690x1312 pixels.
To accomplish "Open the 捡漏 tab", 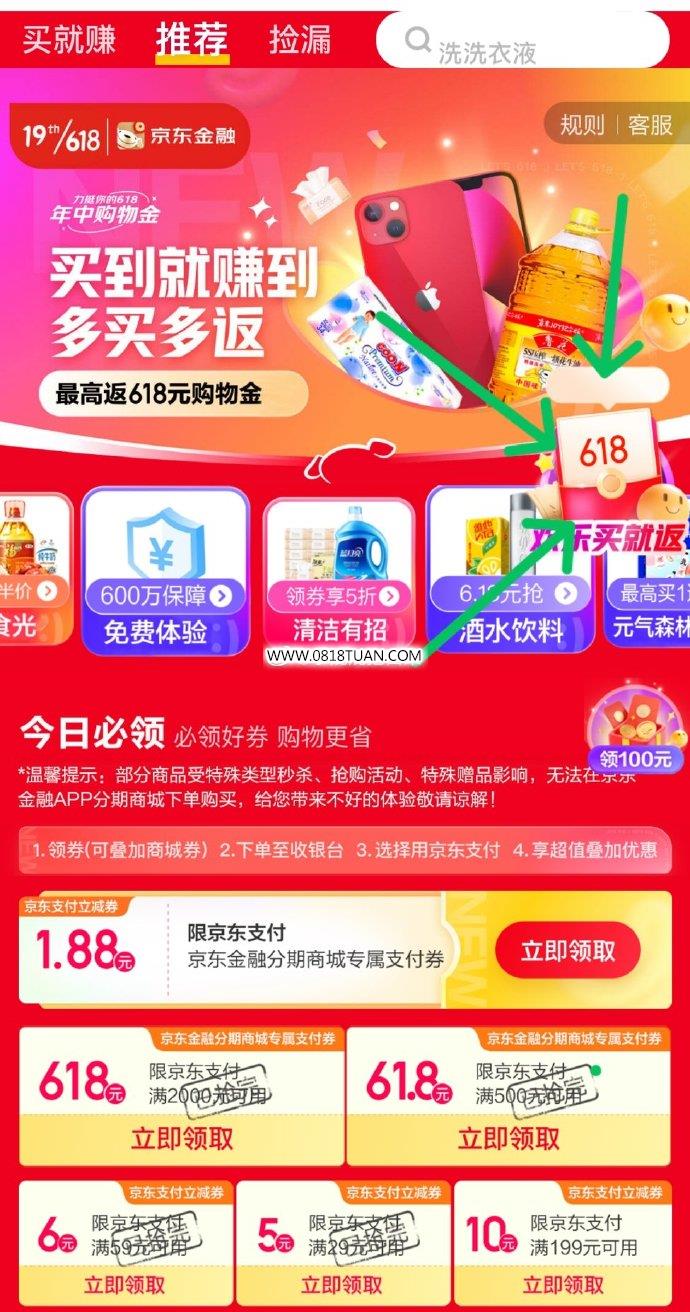I will (302, 39).
